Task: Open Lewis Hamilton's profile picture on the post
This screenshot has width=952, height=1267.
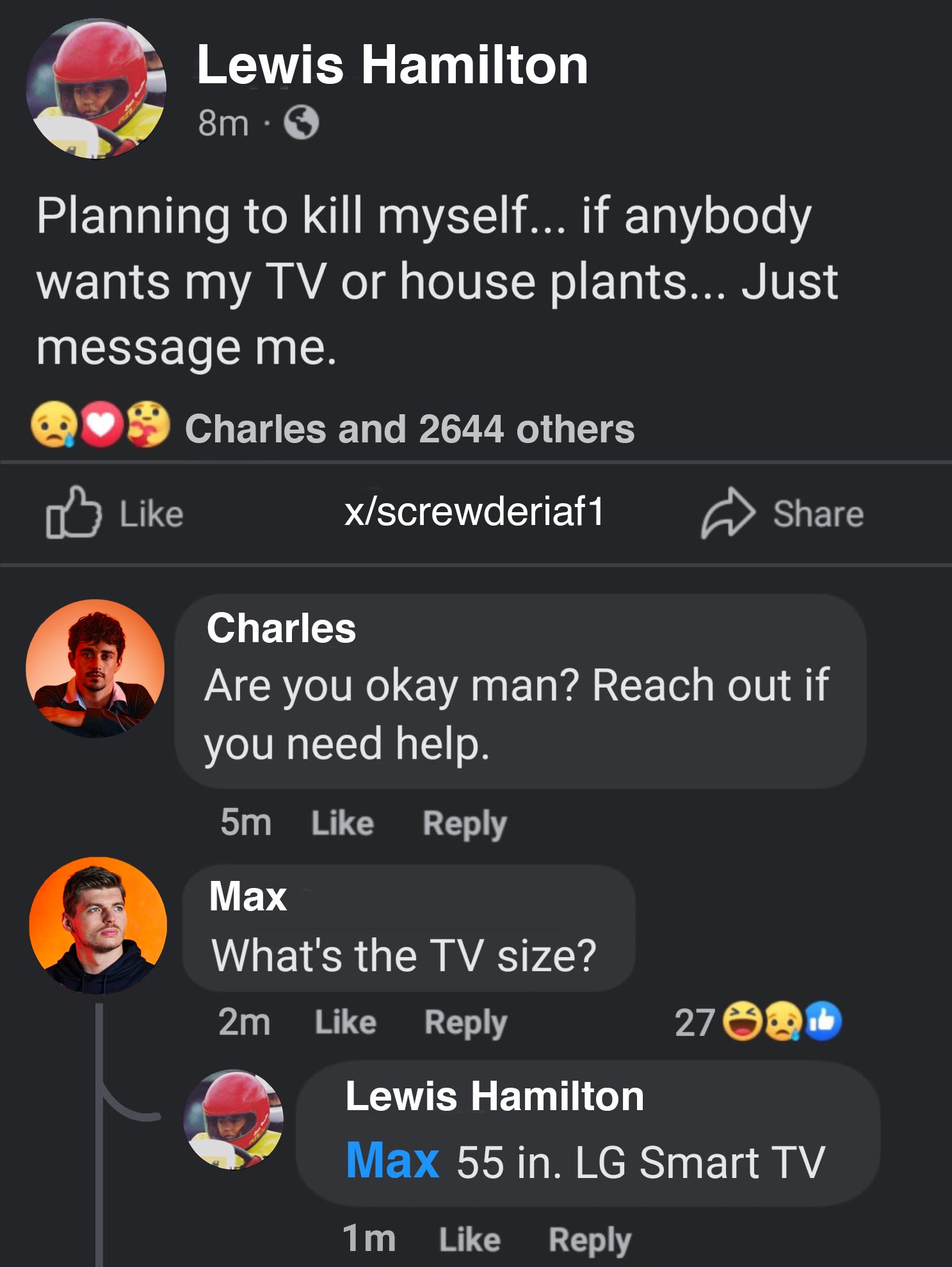Action: click(x=96, y=88)
